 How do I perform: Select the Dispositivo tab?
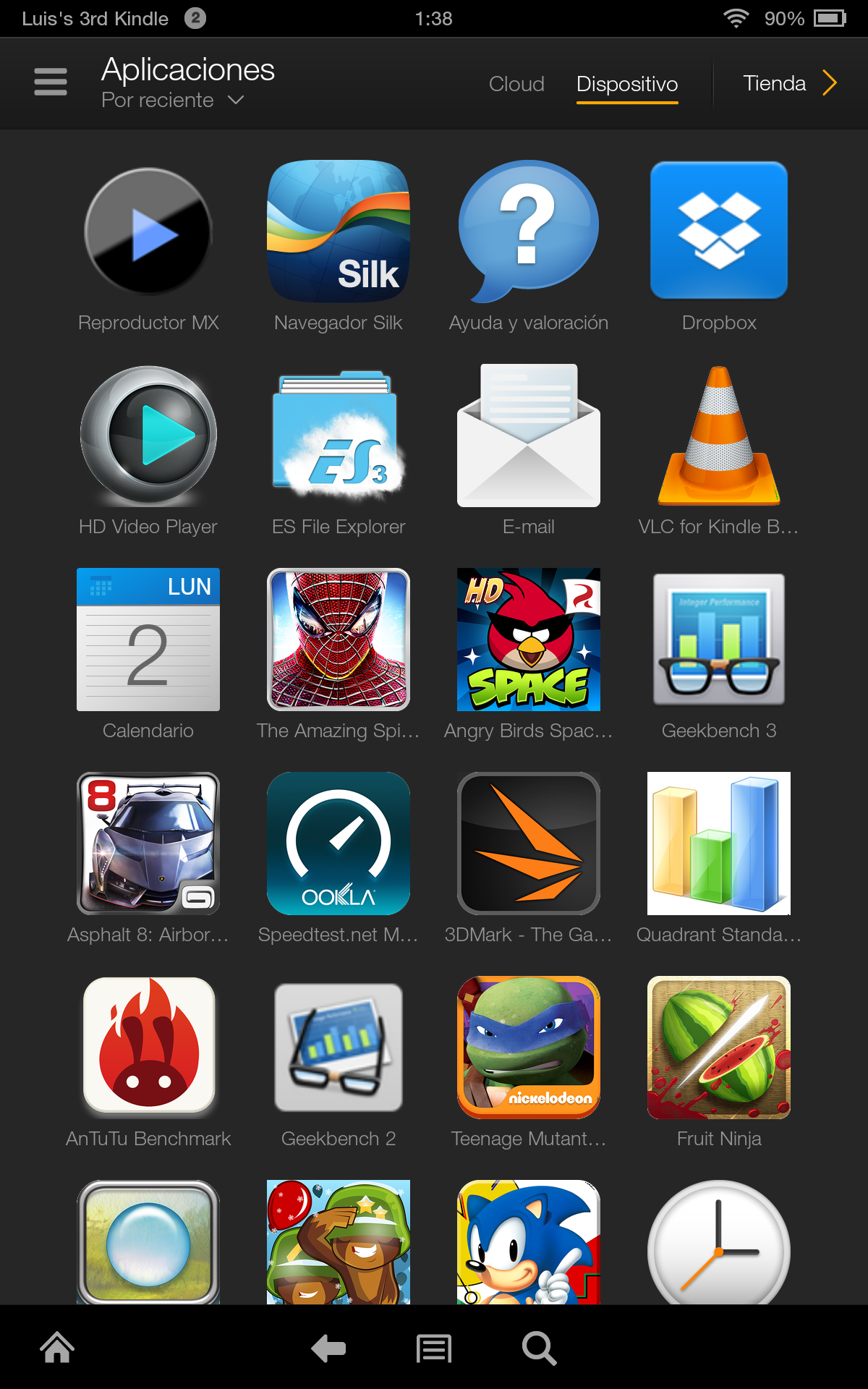pyautogui.click(x=627, y=84)
